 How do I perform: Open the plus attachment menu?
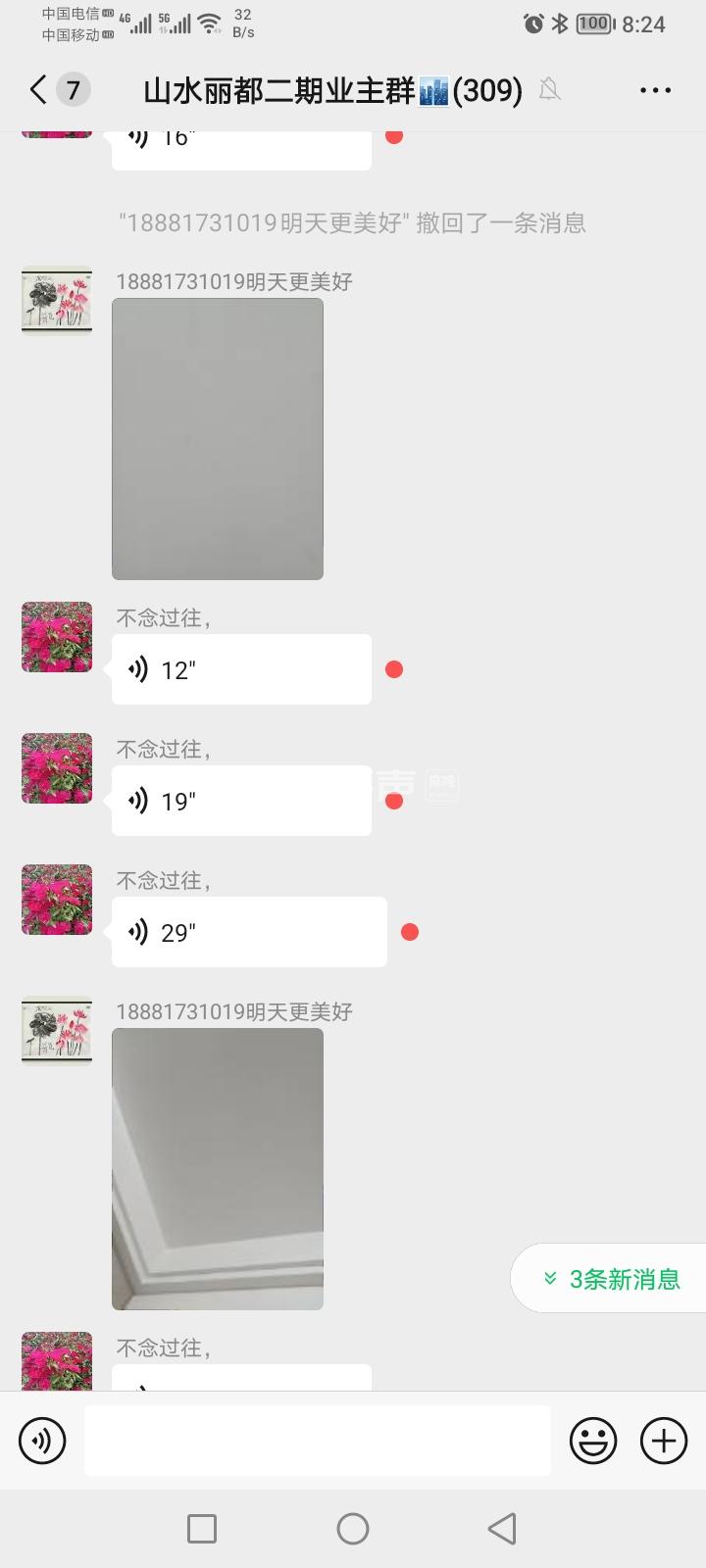[x=664, y=1441]
